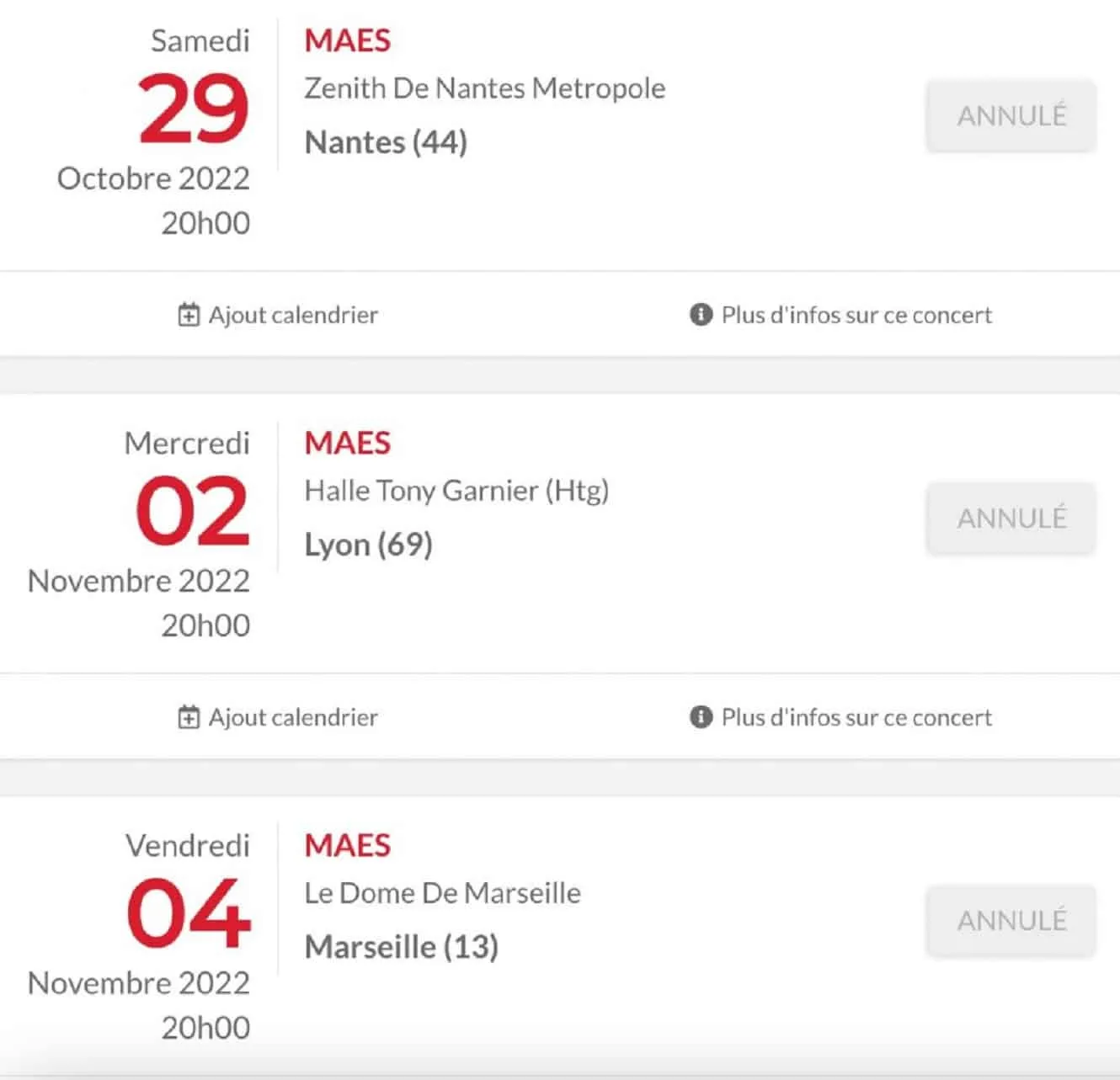Screen dimensions: 1120x1080
Task: Open more info on the Lyon concert
Action: tap(840, 717)
